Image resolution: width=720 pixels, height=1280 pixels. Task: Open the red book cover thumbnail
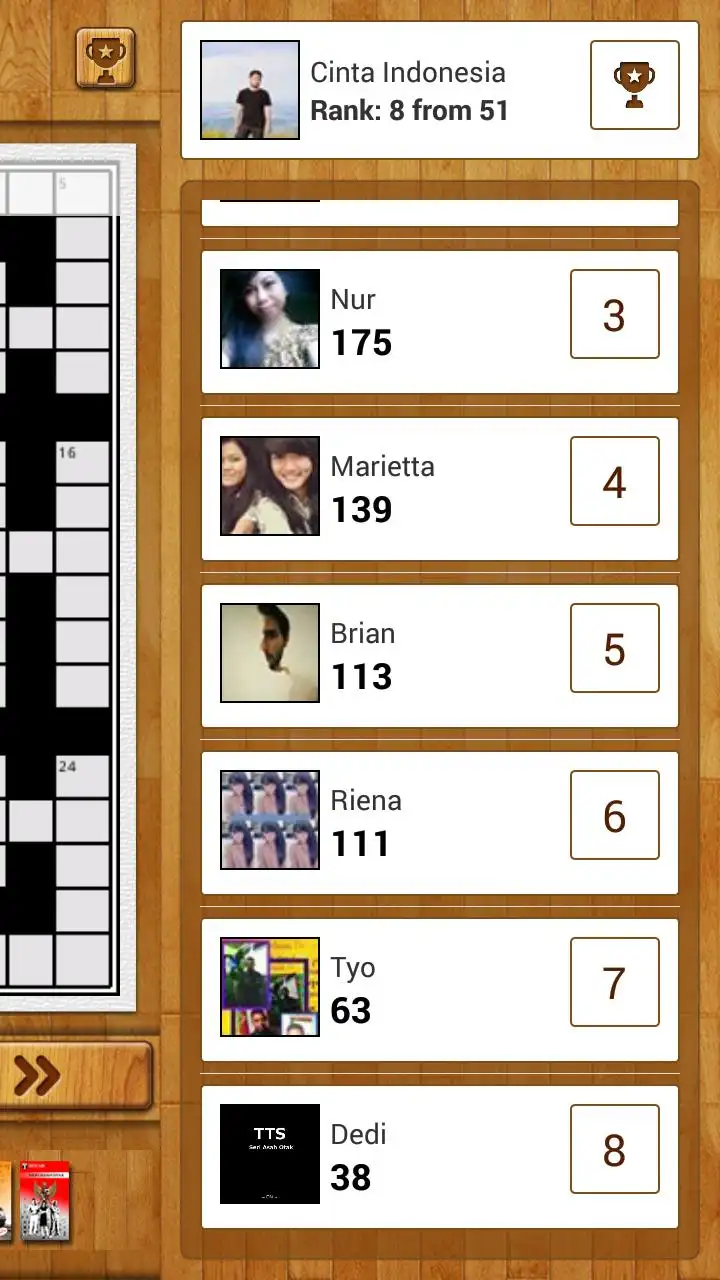click(45, 1200)
